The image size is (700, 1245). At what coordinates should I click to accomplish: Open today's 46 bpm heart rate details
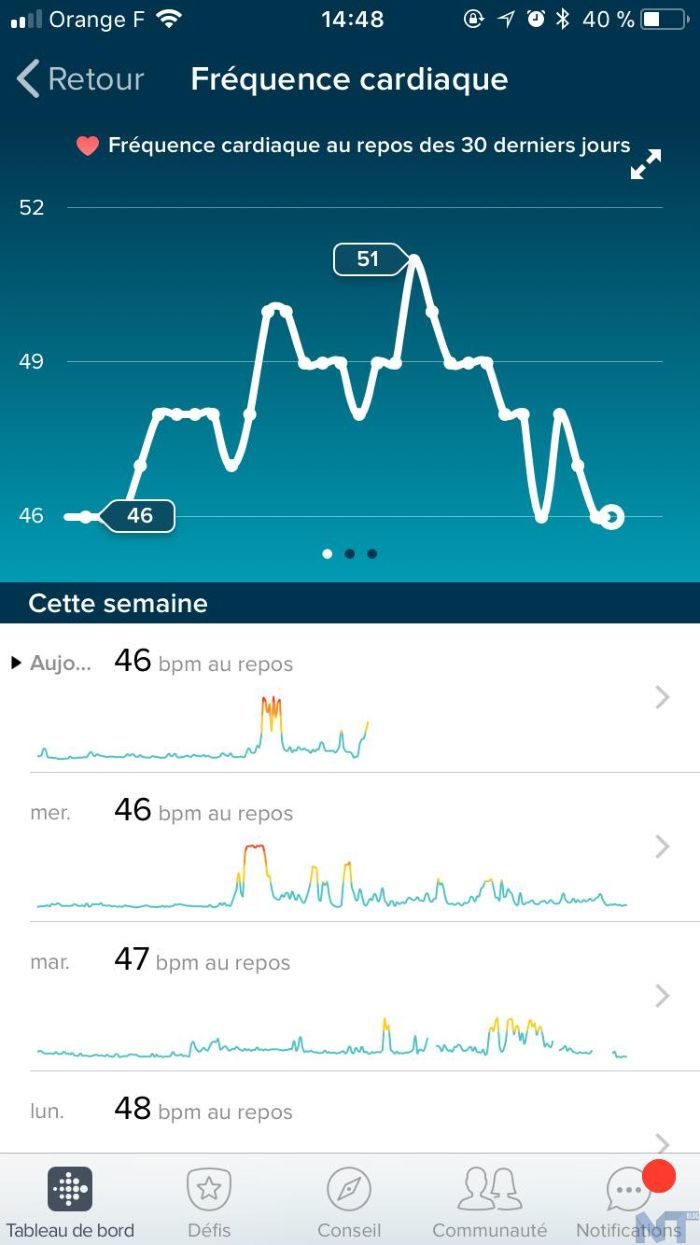[350, 698]
